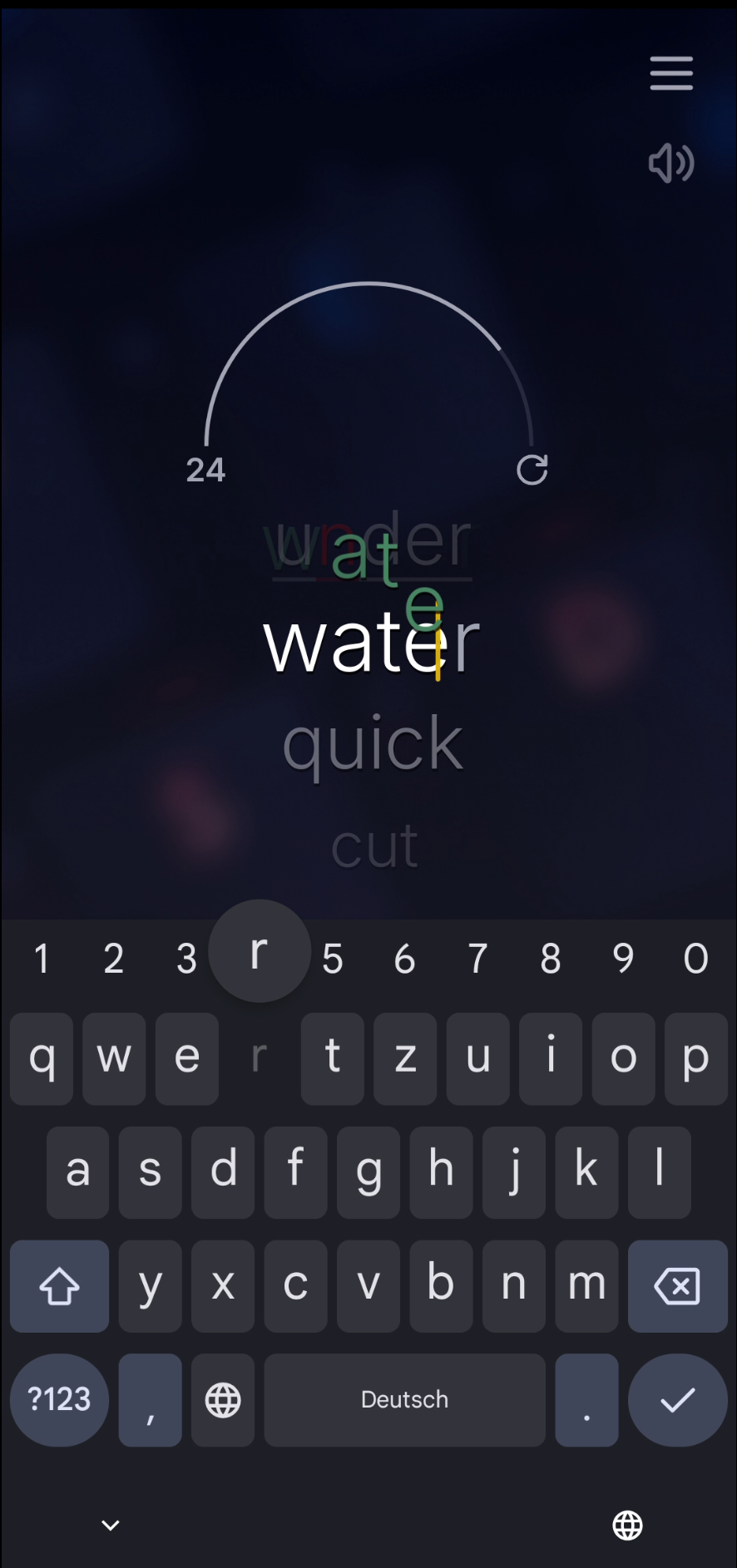Tap the shift key

(x=59, y=1286)
